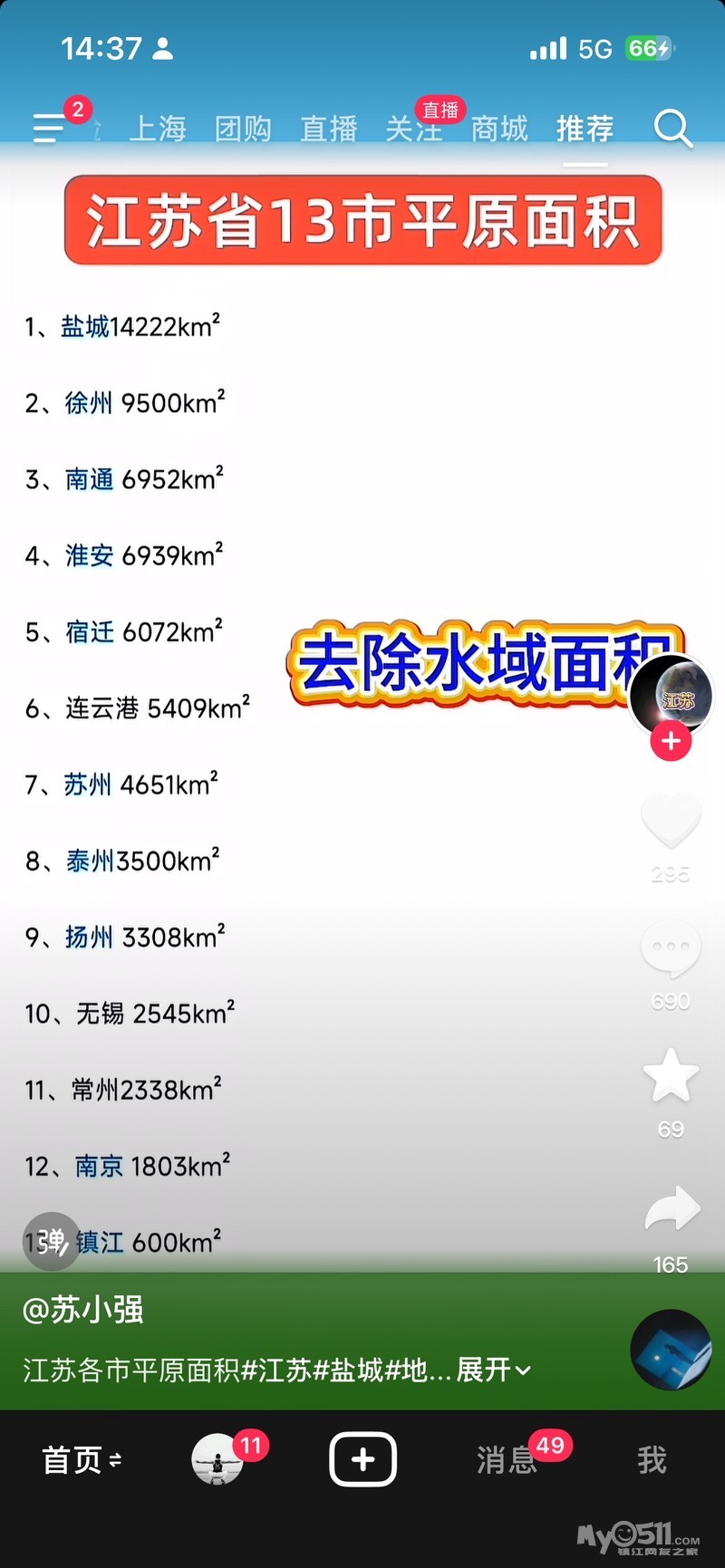Open the spinning music disc
This screenshot has width=725, height=1568.
click(x=671, y=1350)
